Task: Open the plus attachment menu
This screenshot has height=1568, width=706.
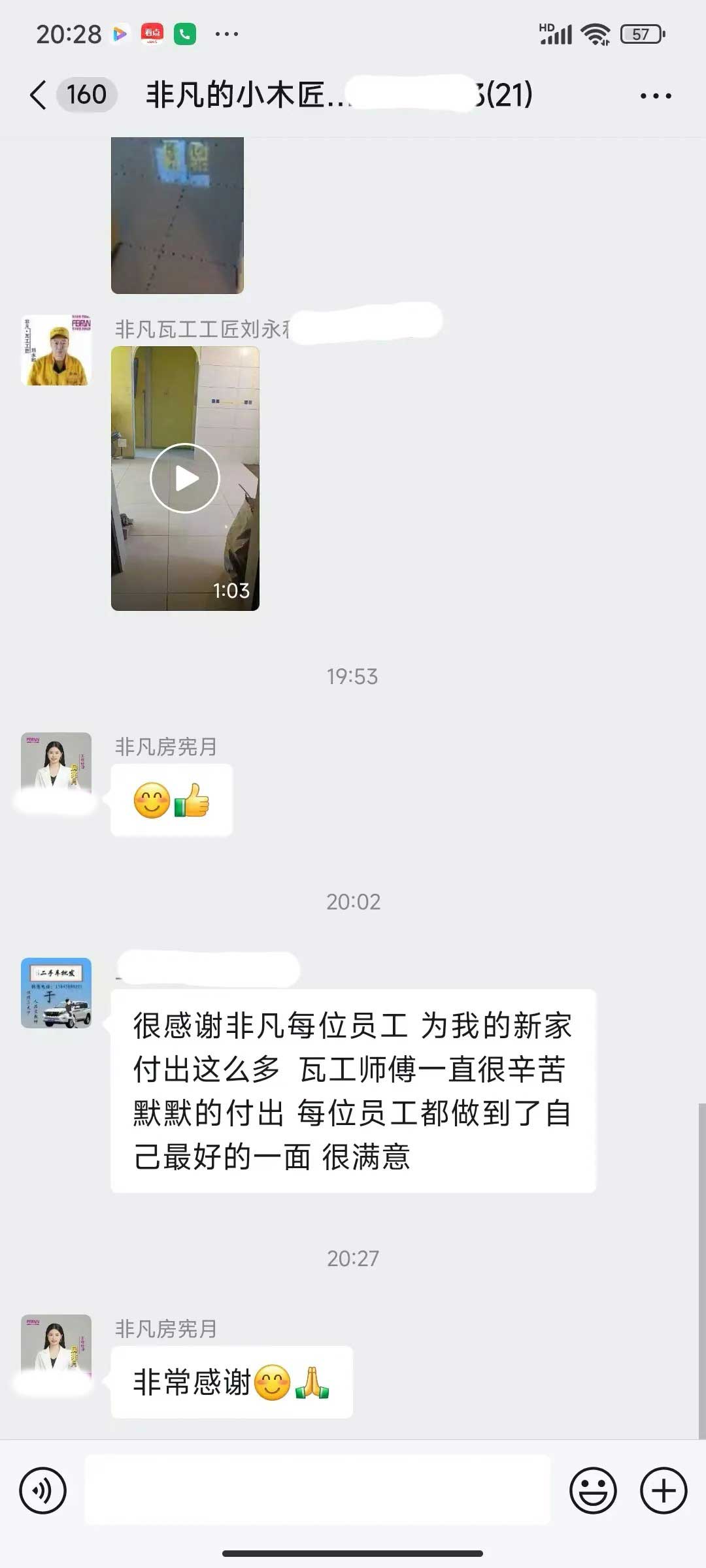Action: [x=663, y=1490]
